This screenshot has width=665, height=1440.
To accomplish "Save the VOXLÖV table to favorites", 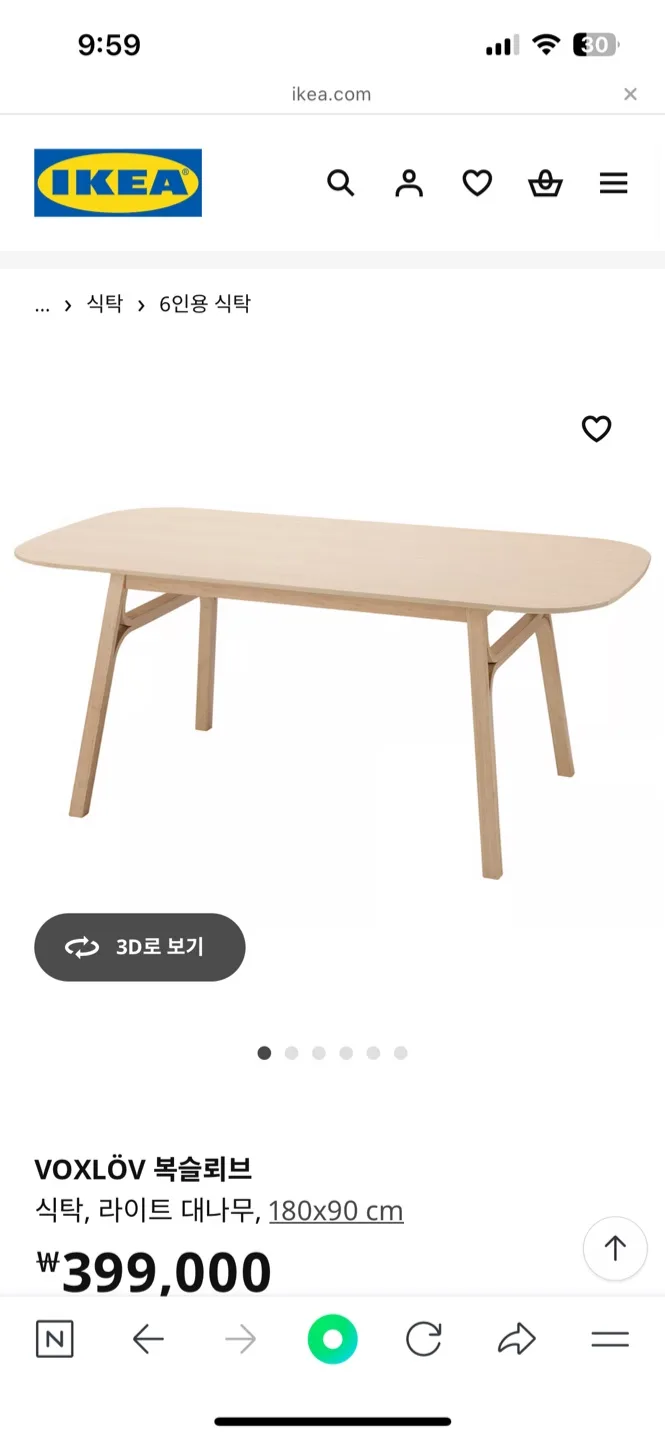I will pyautogui.click(x=596, y=429).
